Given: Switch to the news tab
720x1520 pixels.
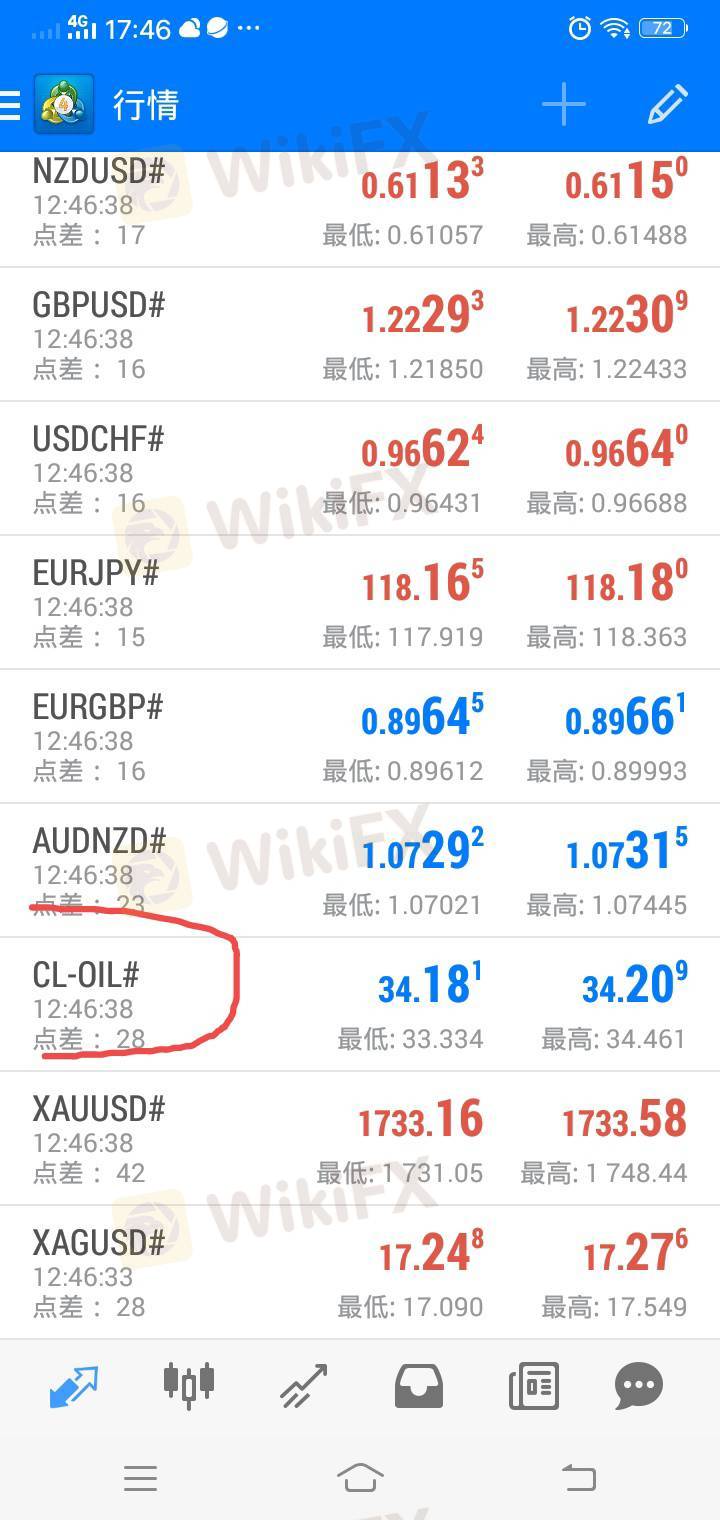Looking at the screenshot, I should point(533,1386).
